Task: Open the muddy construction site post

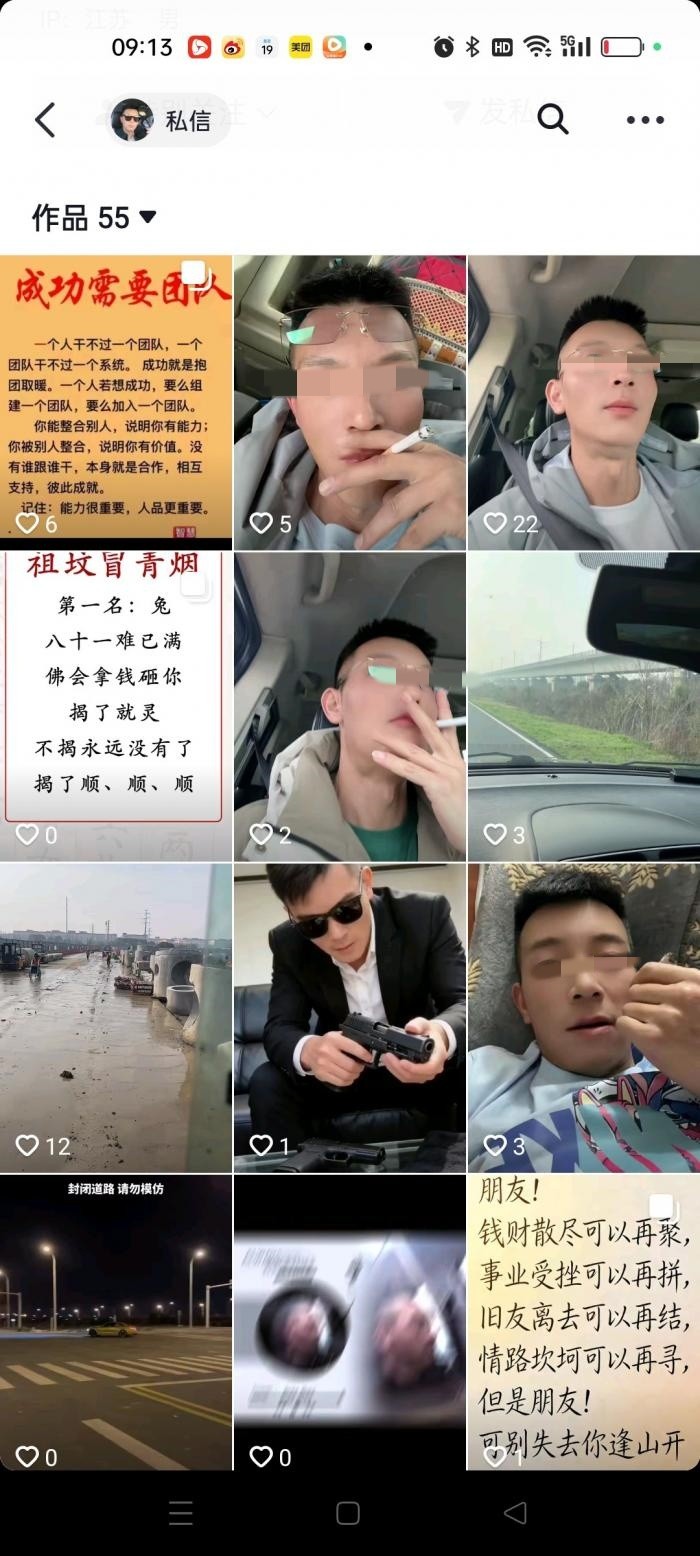Action: 116,1015
